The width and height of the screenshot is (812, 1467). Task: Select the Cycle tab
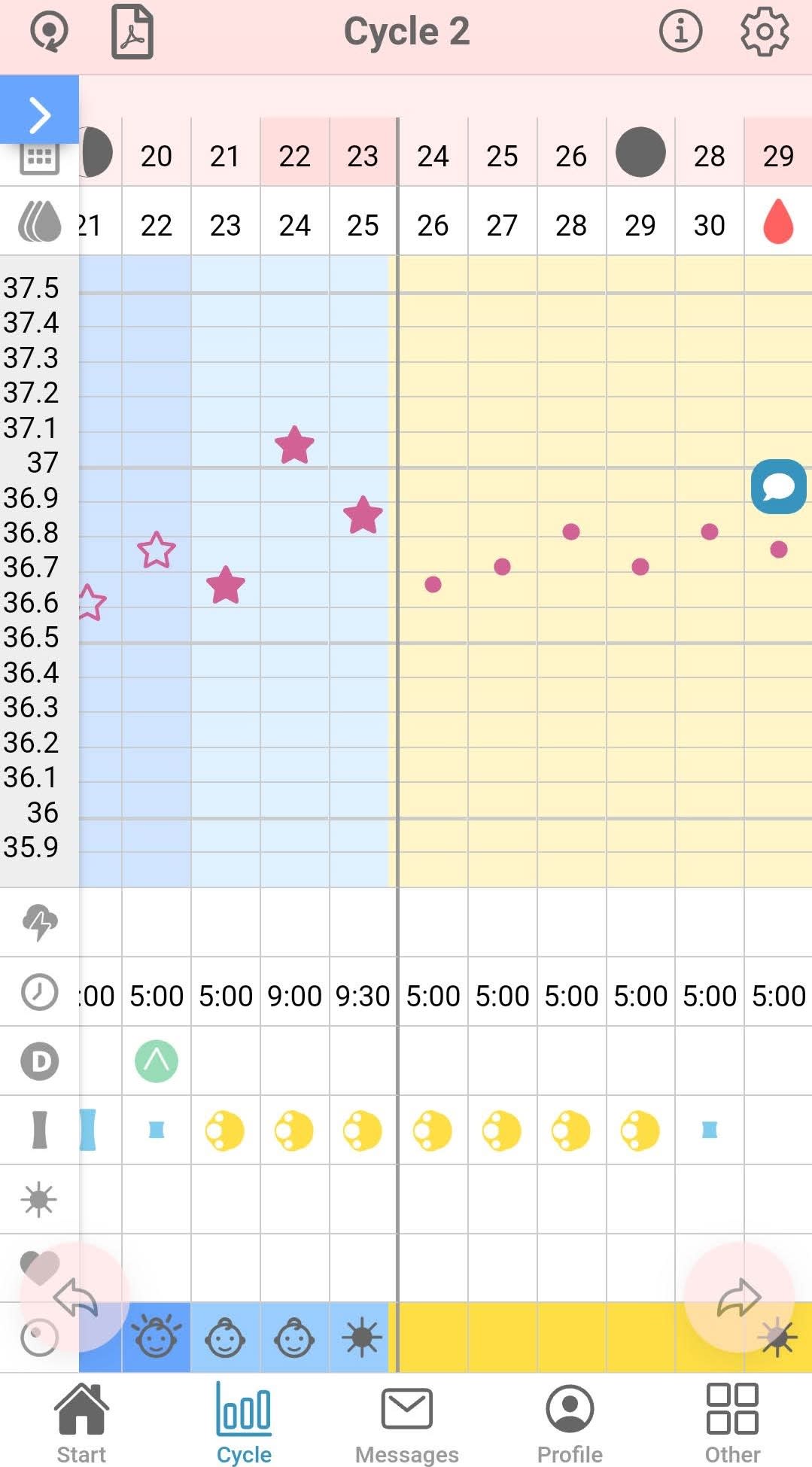pos(244,1423)
